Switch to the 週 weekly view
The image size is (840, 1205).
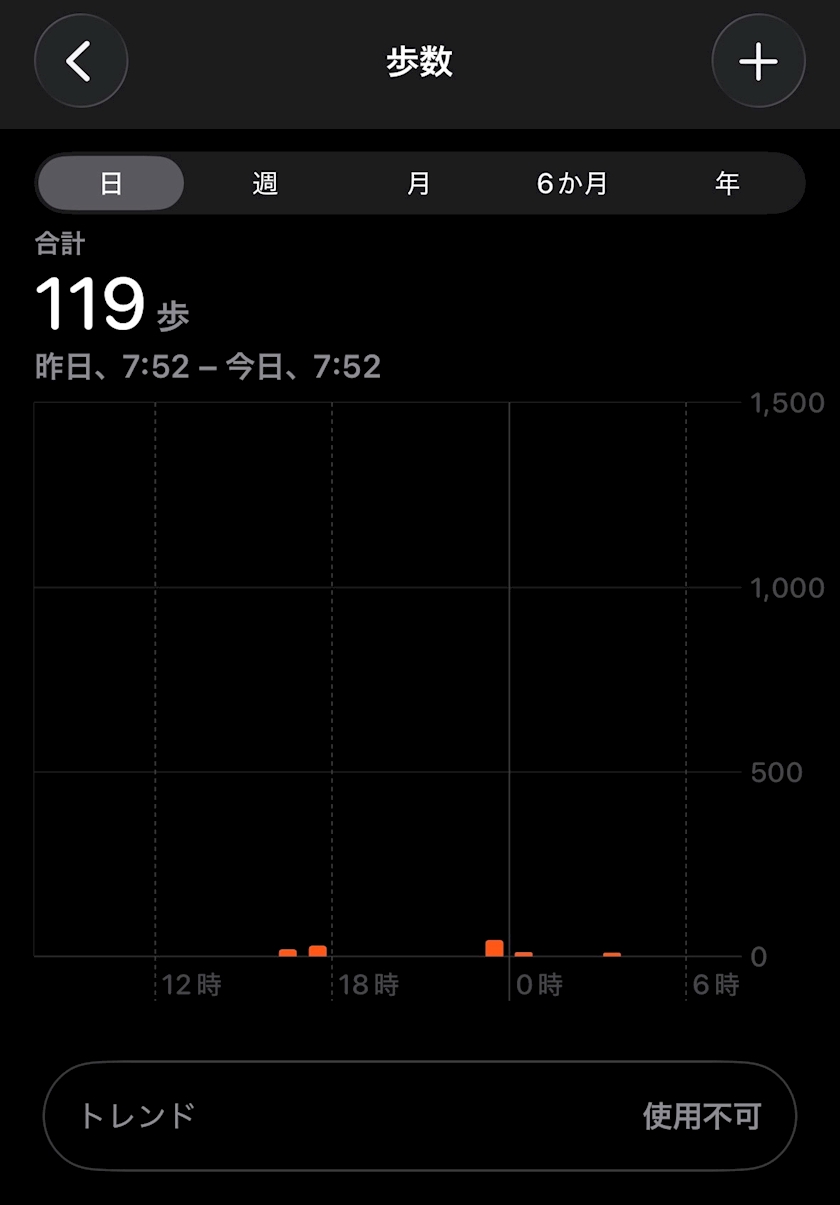[x=265, y=183]
